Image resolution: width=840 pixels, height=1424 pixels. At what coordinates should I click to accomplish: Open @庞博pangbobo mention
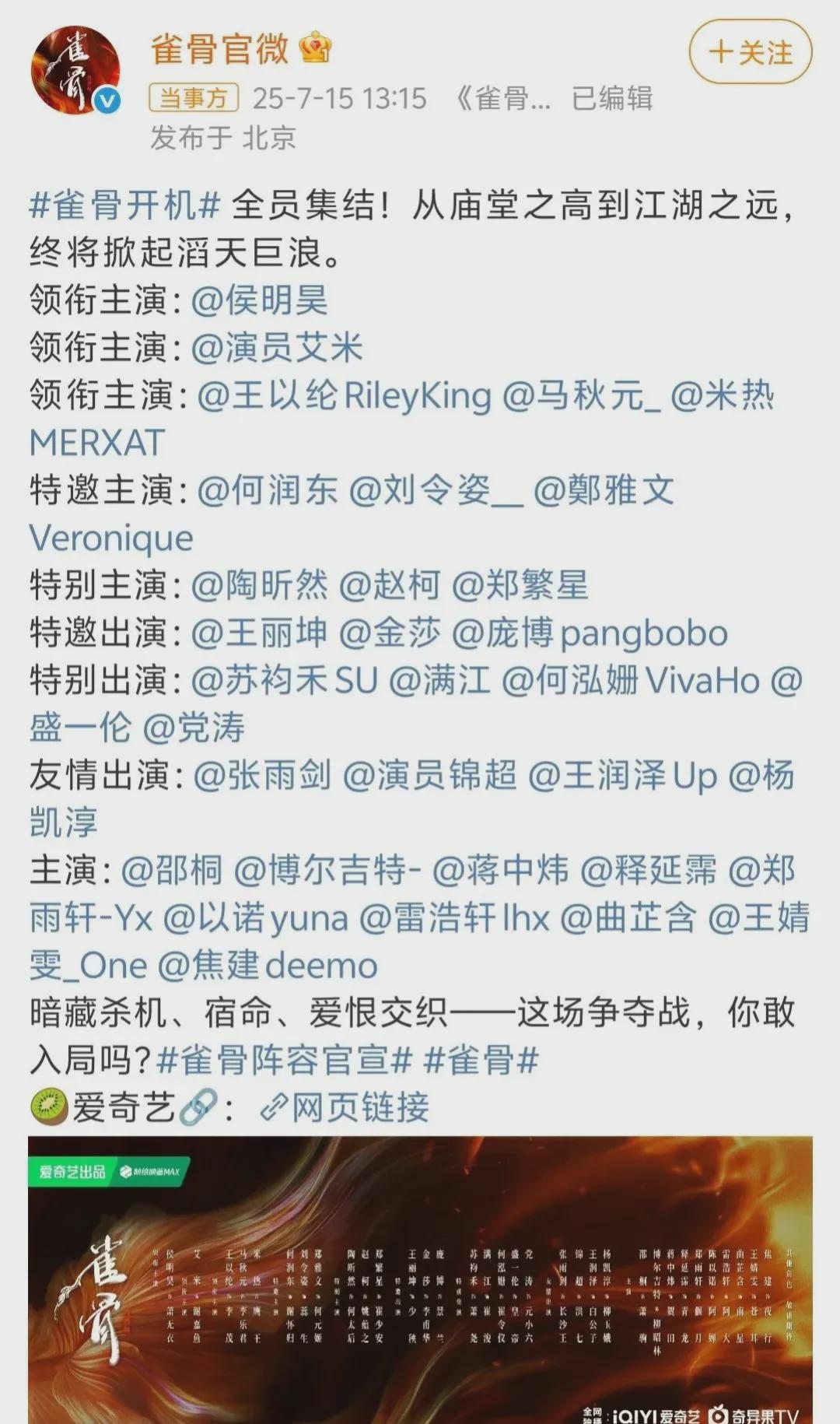tap(589, 633)
